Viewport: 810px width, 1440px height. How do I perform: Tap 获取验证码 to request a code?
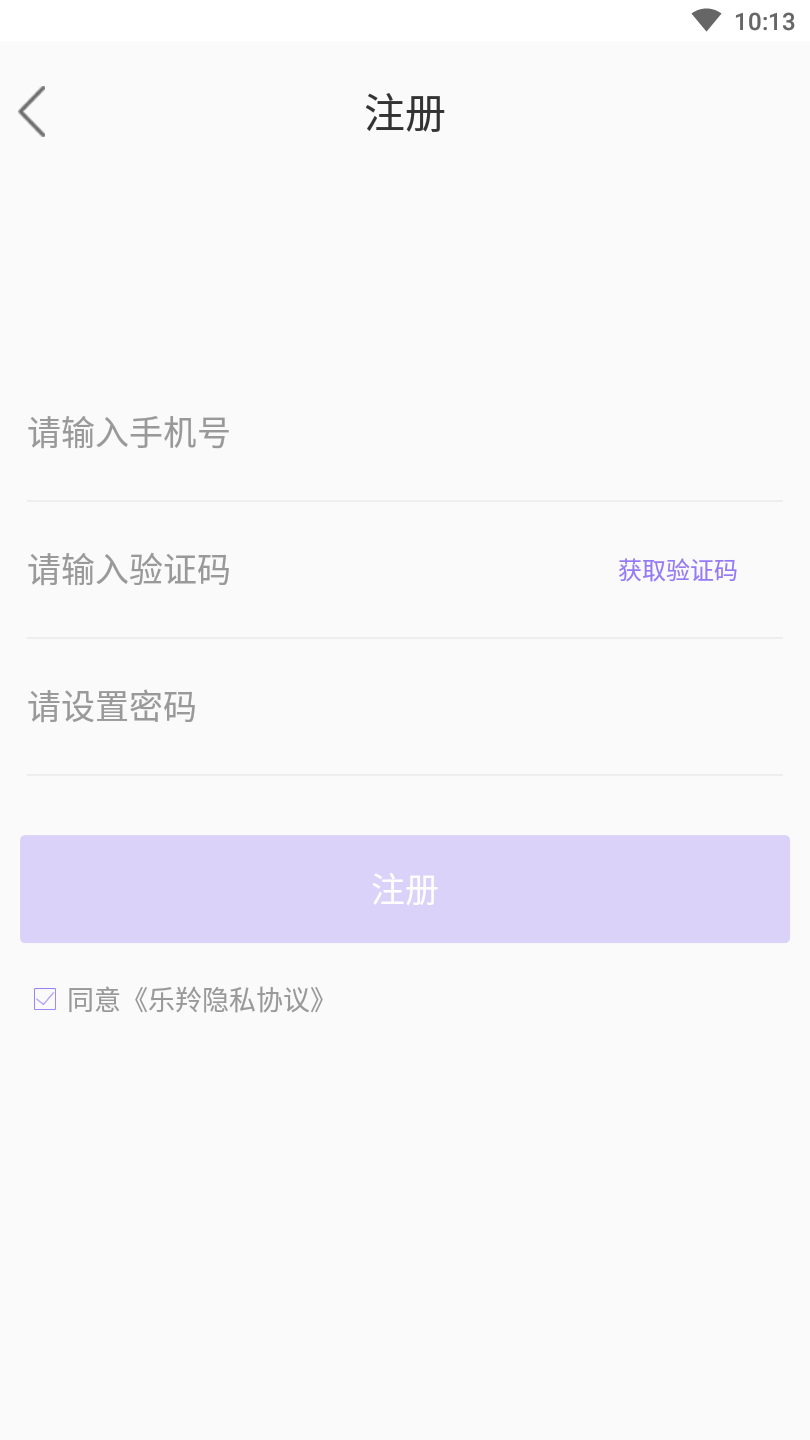[x=677, y=570]
